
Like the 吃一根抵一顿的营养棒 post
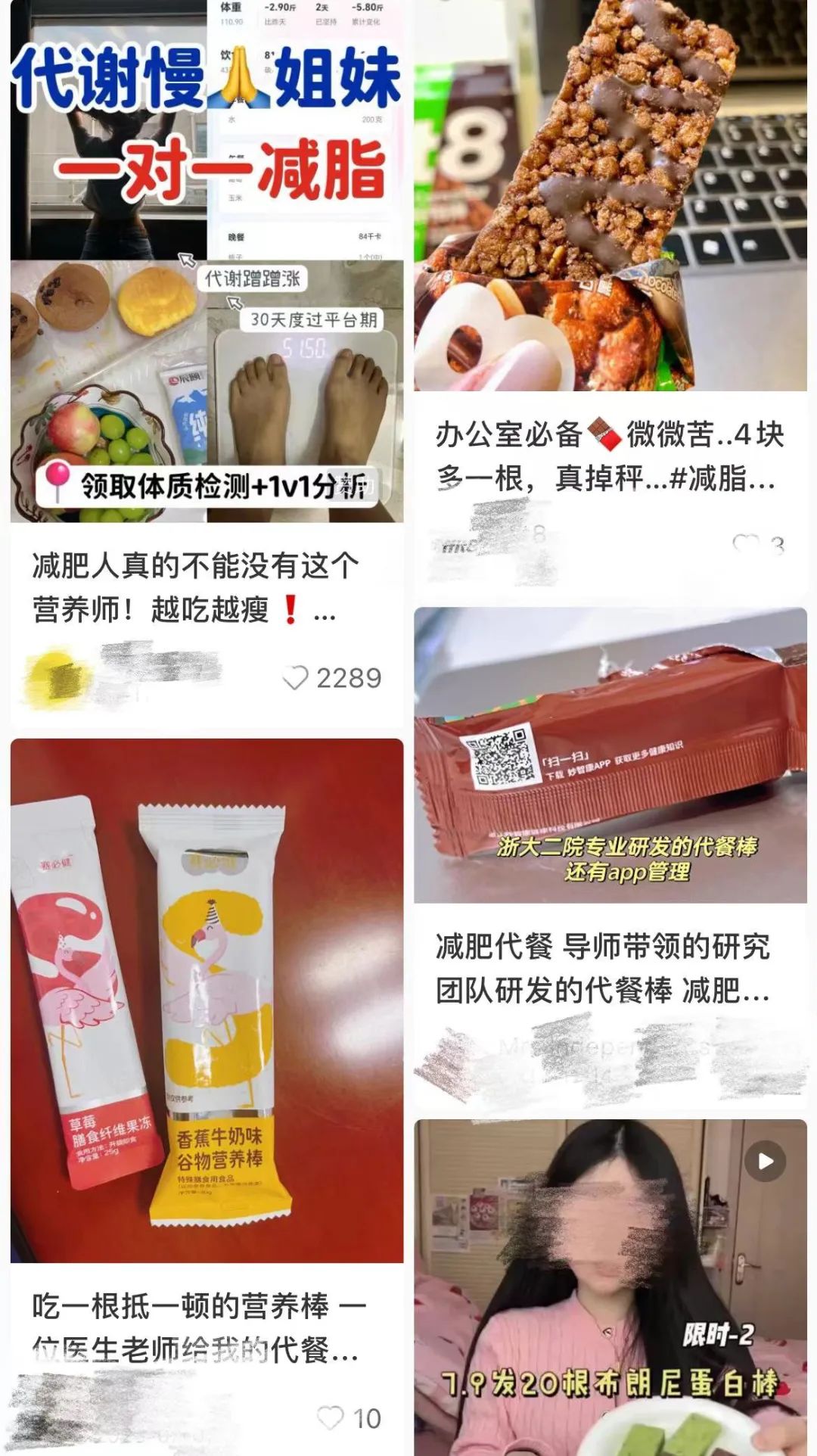coord(331,1417)
